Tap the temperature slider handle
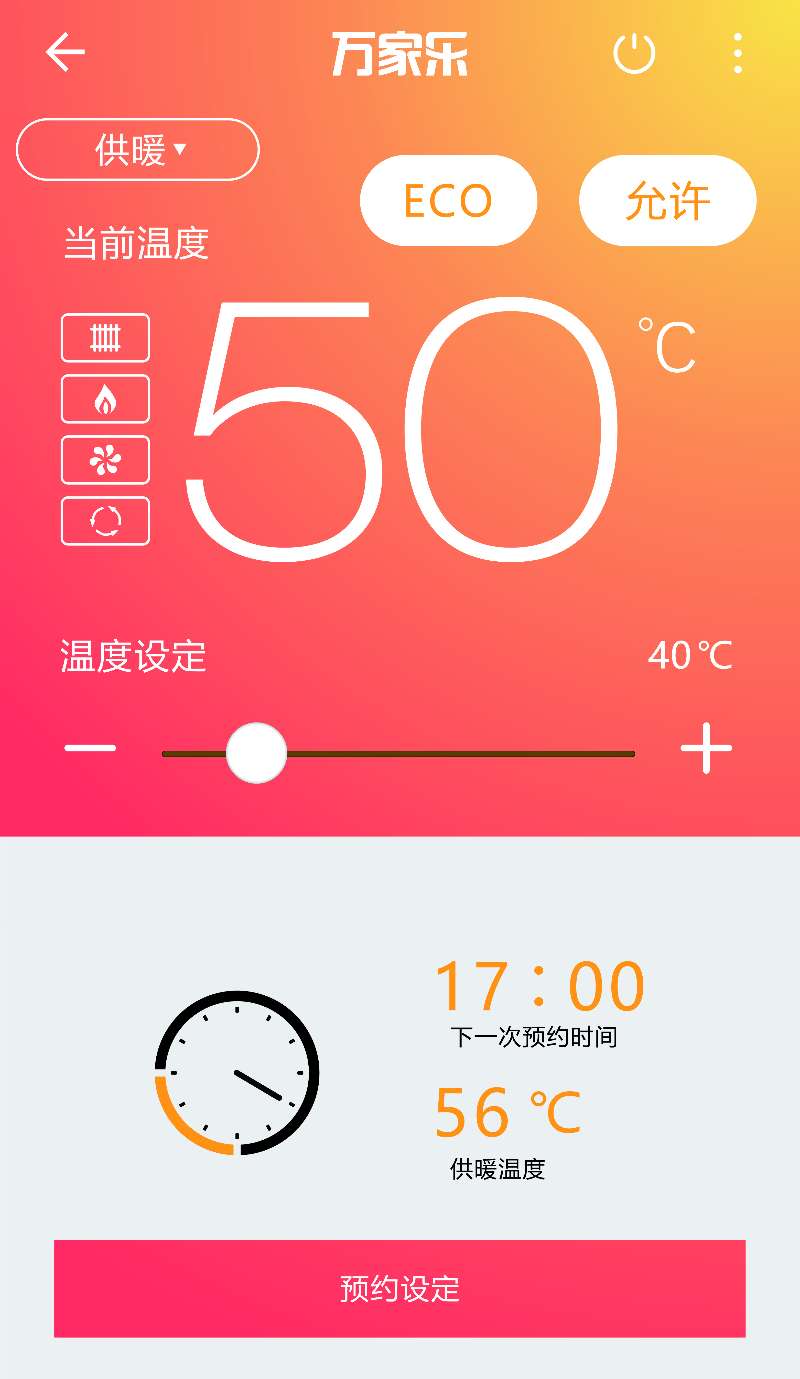The width and height of the screenshot is (800, 1379). tap(256, 753)
